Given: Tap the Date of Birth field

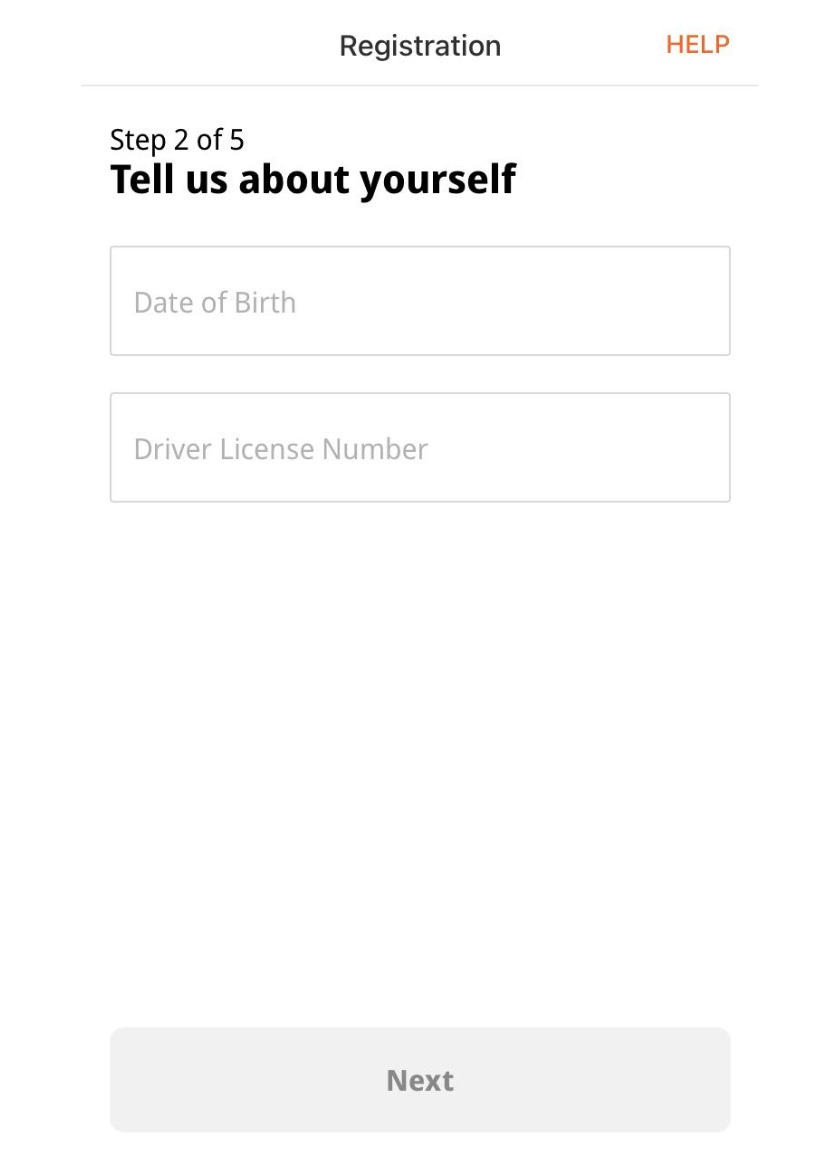Looking at the screenshot, I should pos(420,301).
